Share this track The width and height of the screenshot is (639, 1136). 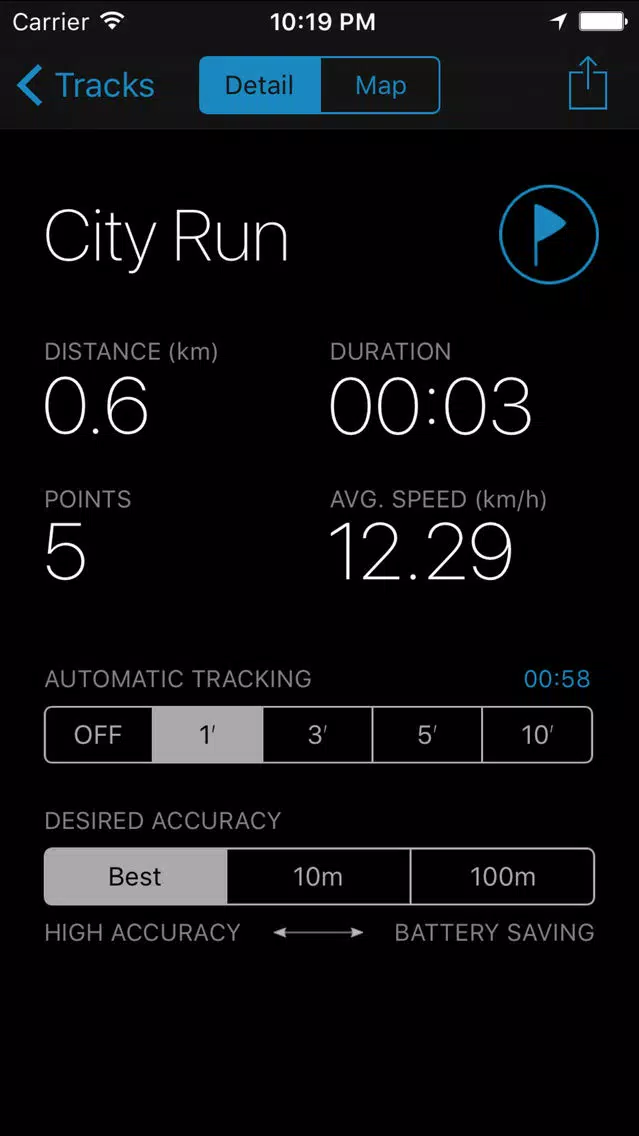(x=588, y=83)
